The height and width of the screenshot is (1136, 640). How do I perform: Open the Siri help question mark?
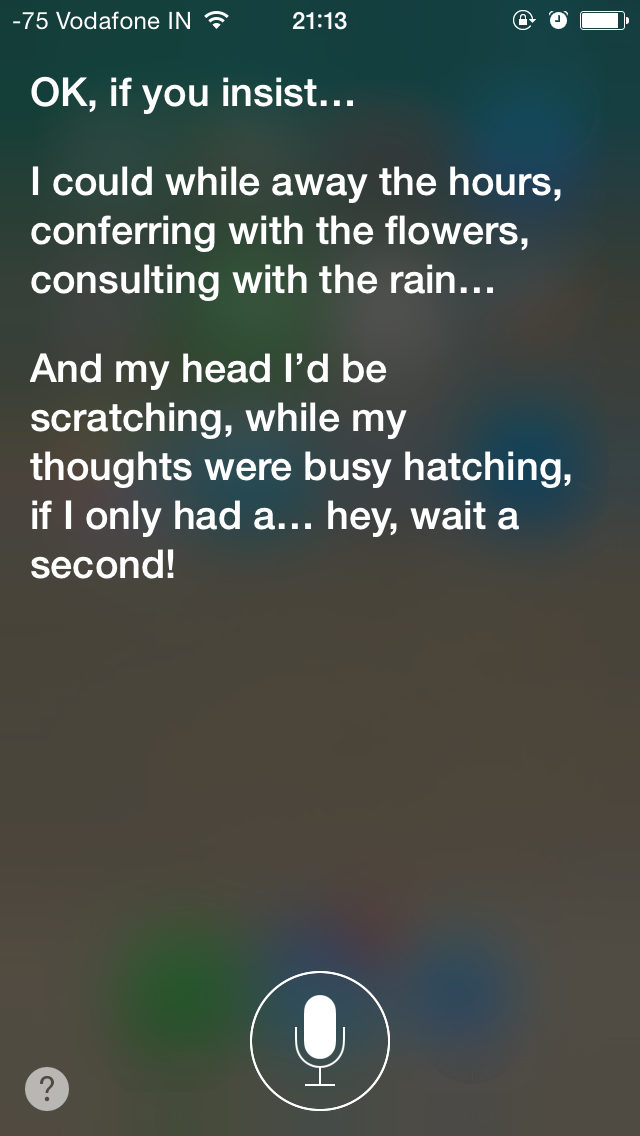click(x=47, y=1088)
